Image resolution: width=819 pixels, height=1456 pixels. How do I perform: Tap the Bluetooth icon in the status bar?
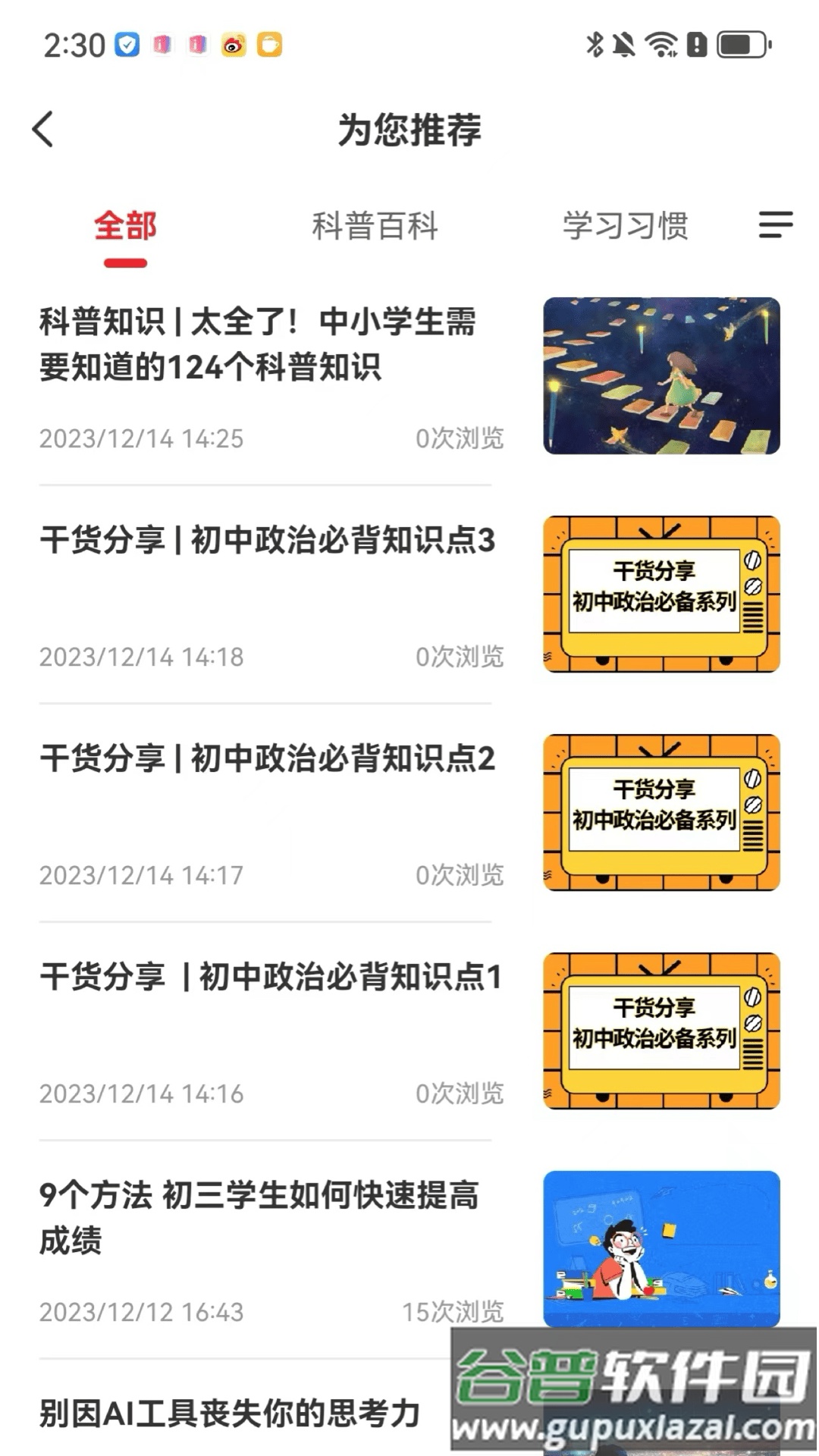pyautogui.click(x=594, y=44)
